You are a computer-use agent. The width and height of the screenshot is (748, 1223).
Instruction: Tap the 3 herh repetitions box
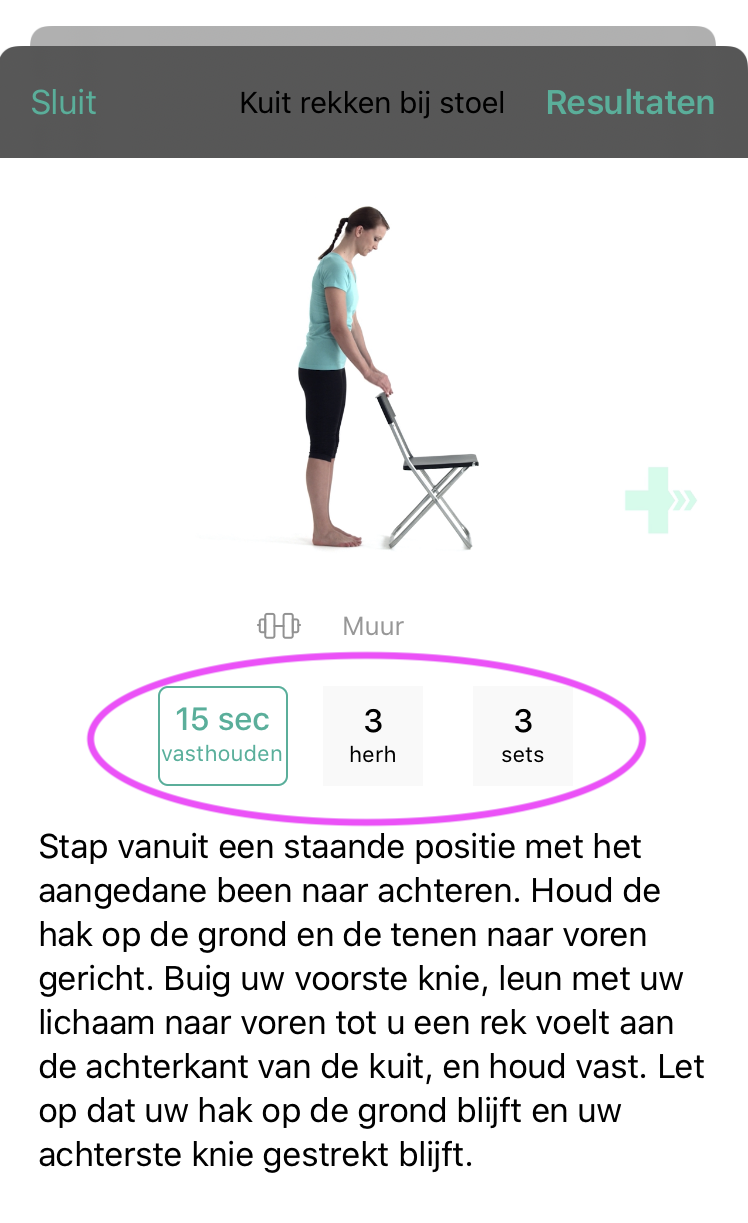[x=373, y=735]
